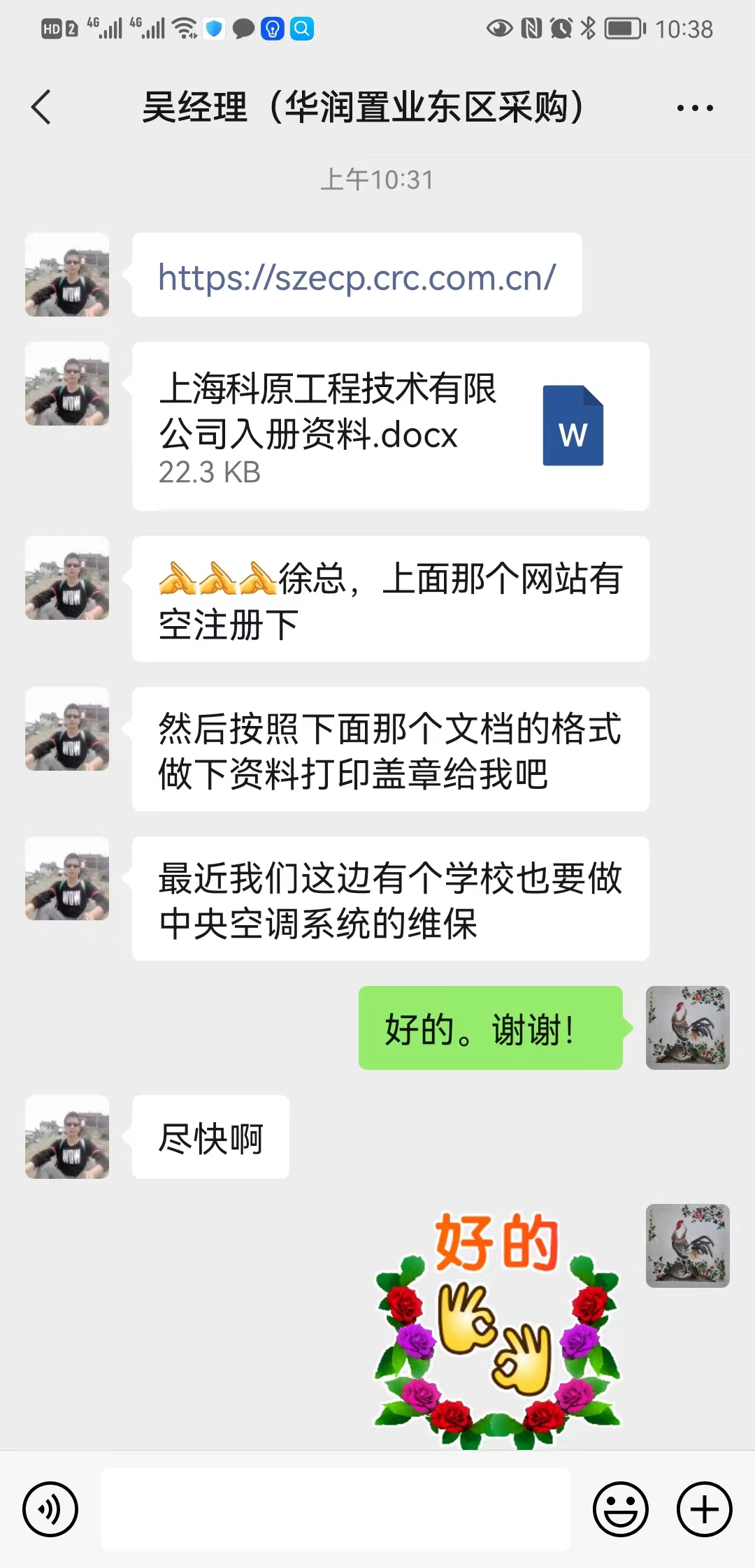The image size is (755, 1568).
Task: Focus the message text field
Action: 336,1509
